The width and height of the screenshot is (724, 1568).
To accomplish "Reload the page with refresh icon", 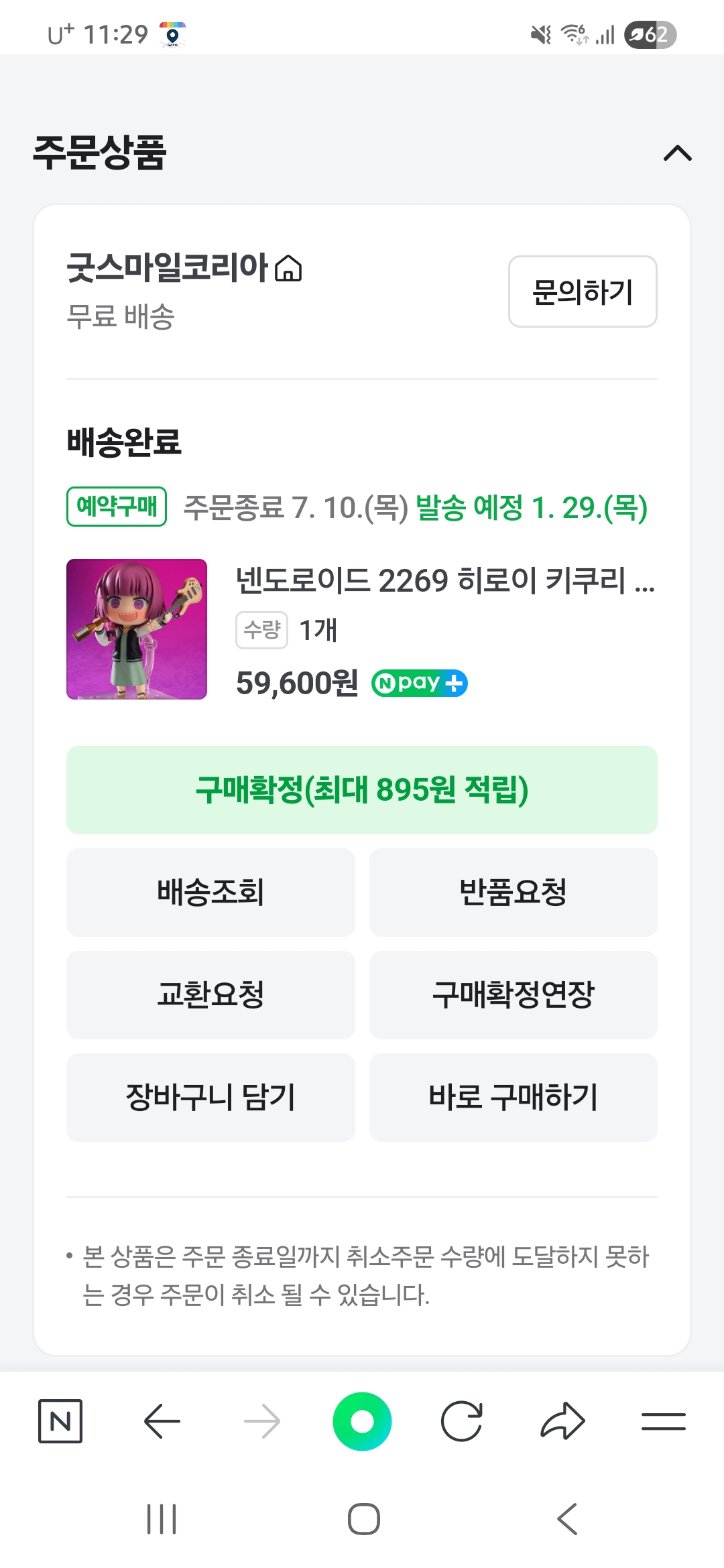I will (462, 1421).
